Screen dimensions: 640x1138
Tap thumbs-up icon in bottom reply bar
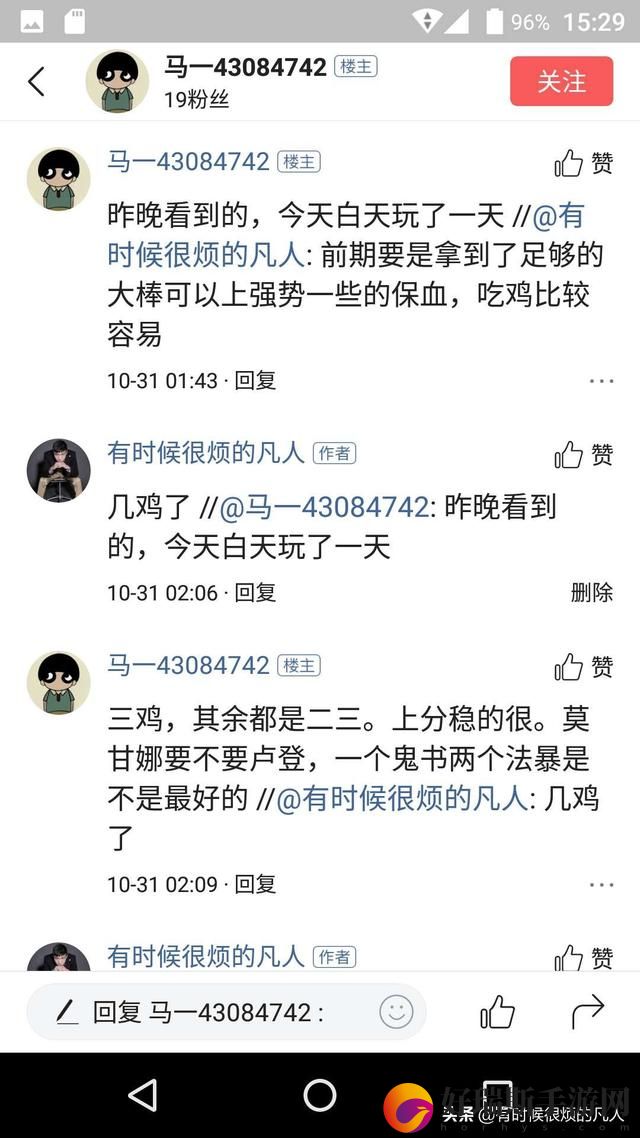point(497,1012)
